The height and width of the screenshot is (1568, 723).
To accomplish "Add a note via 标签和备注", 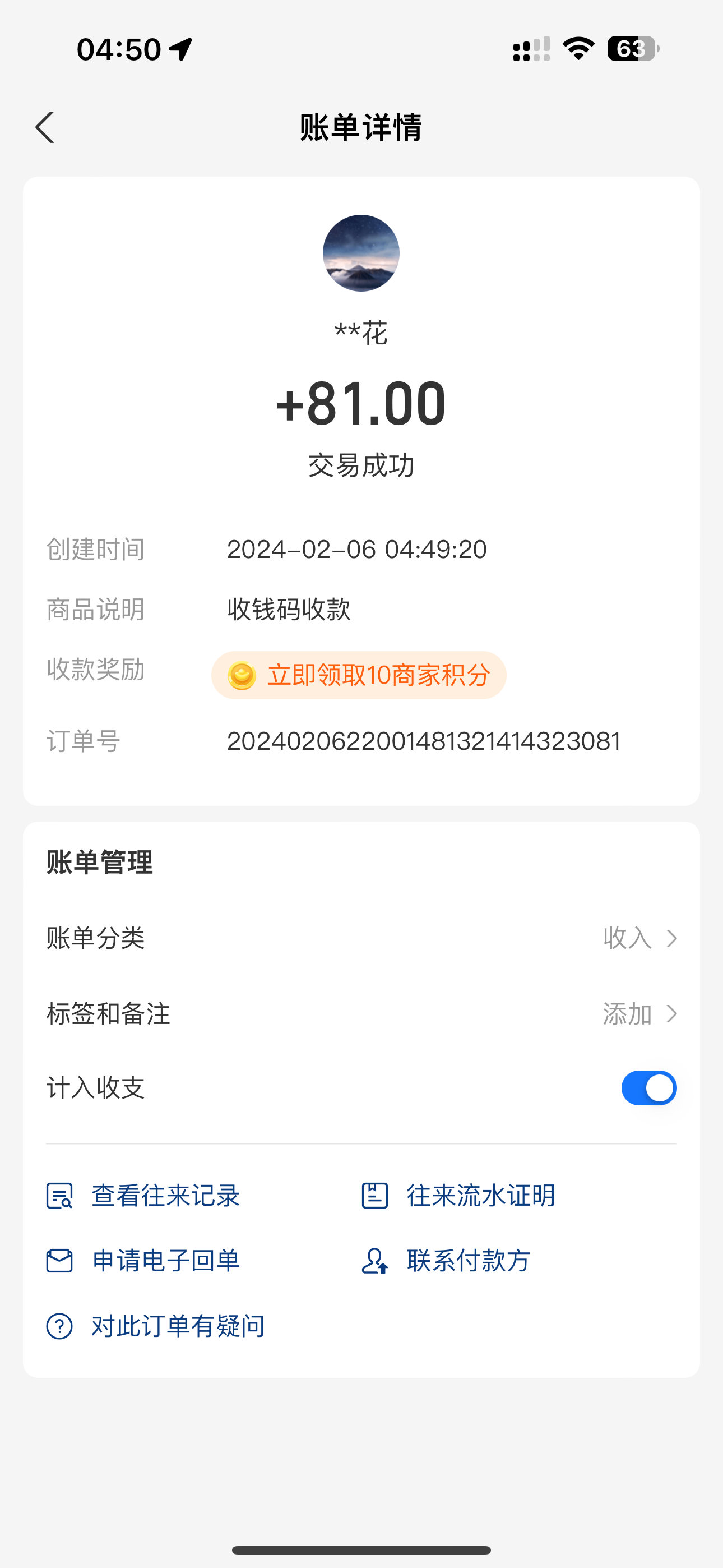I will [x=361, y=1013].
